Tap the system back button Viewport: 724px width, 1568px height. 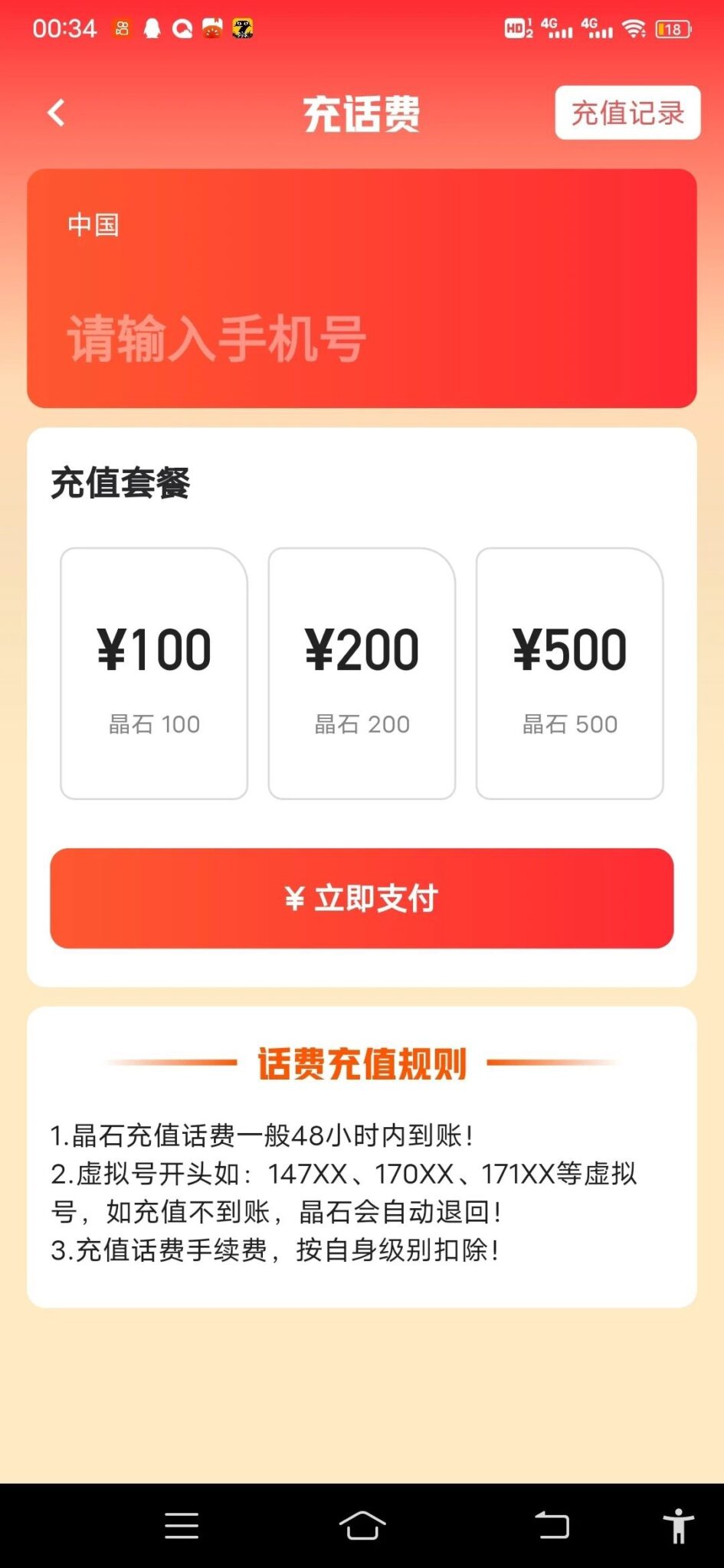click(552, 1525)
